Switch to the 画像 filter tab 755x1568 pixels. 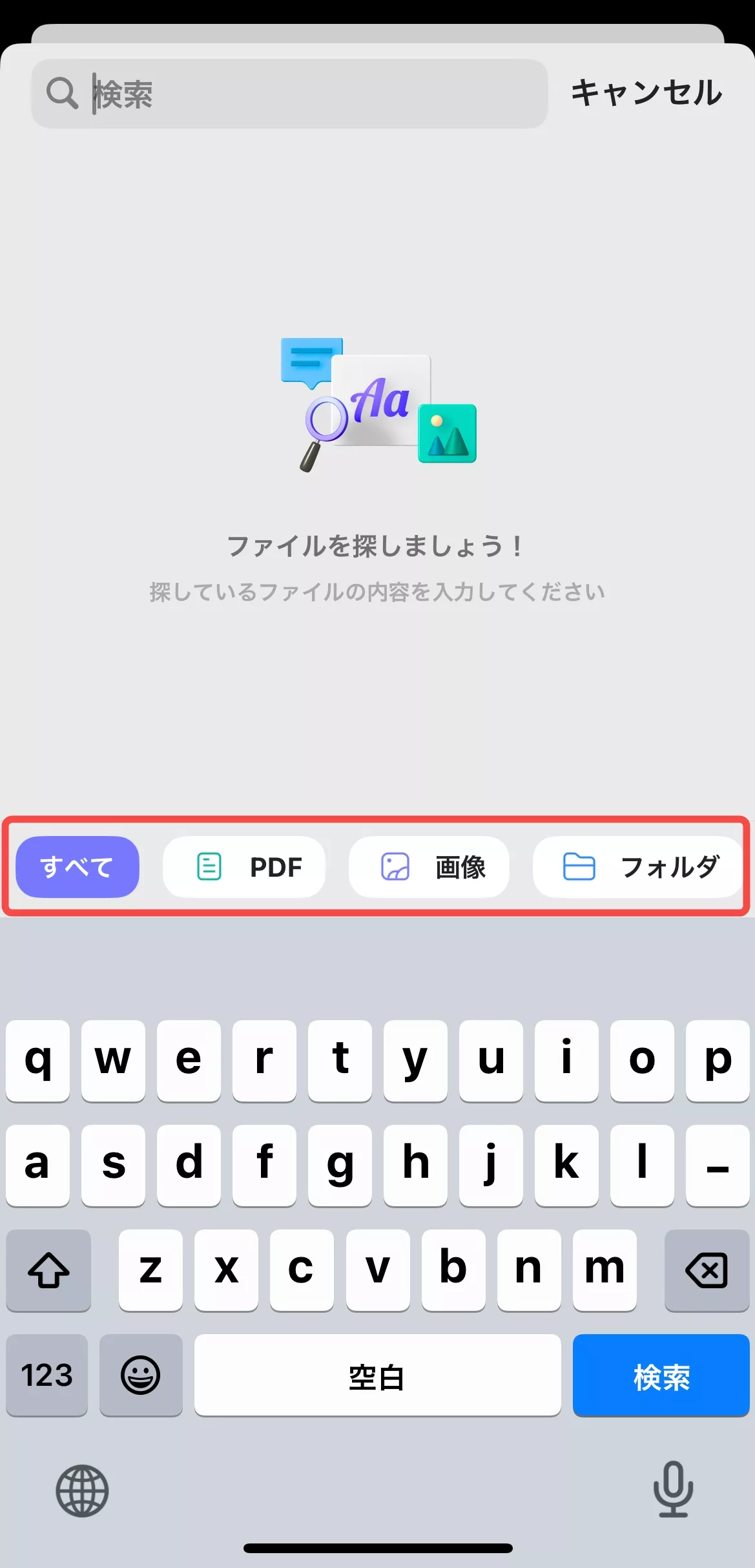[x=429, y=867]
